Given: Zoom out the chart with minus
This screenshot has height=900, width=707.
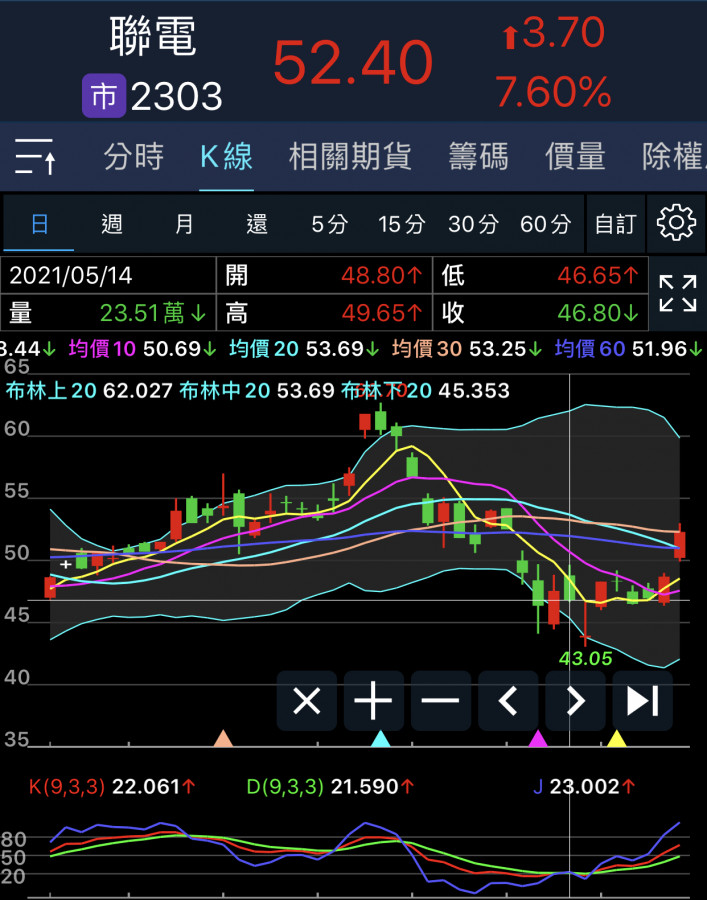Looking at the screenshot, I should pyautogui.click(x=440, y=701).
